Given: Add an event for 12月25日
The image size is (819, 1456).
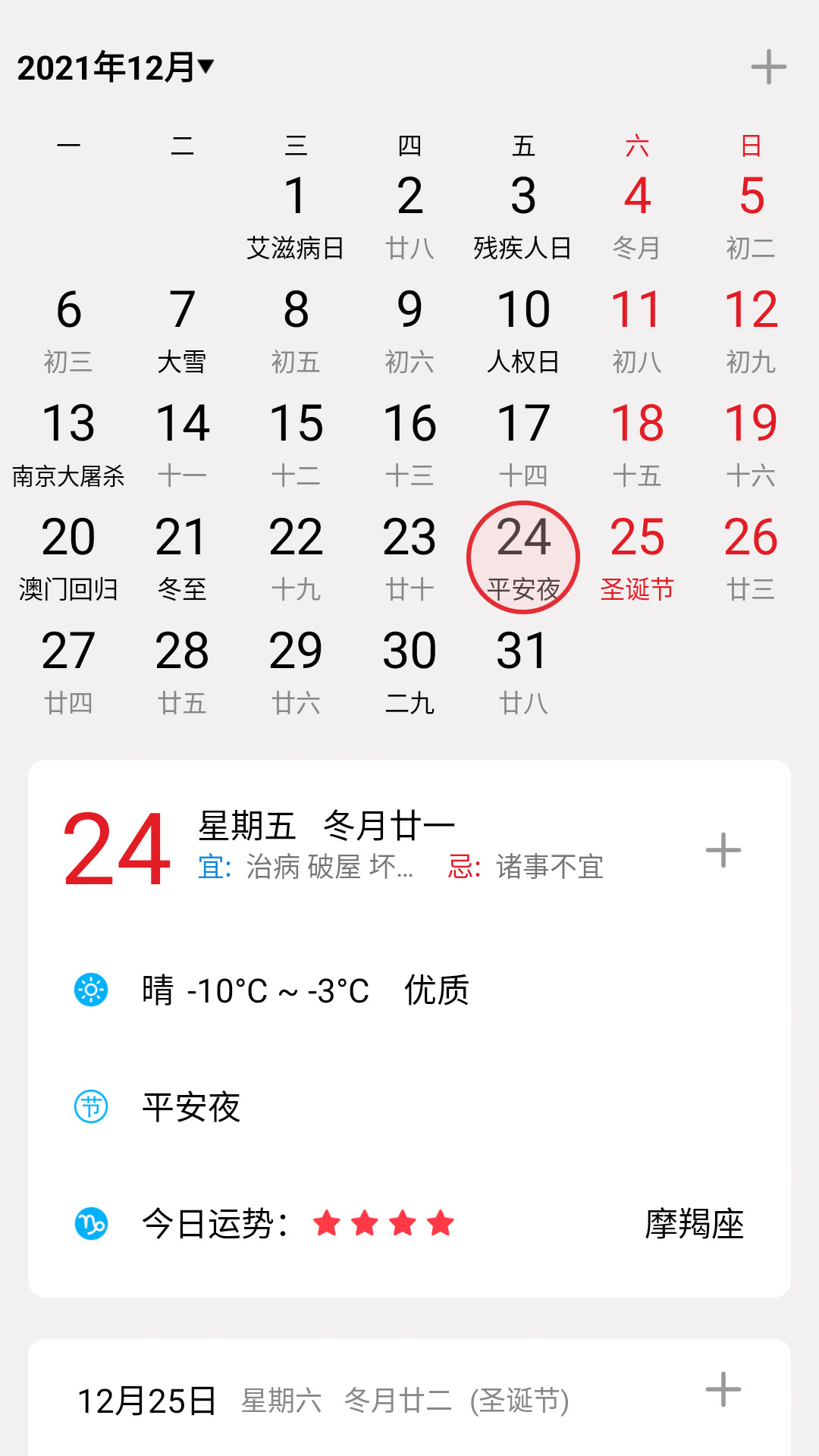Looking at the screenshot, I should 723,1390.
